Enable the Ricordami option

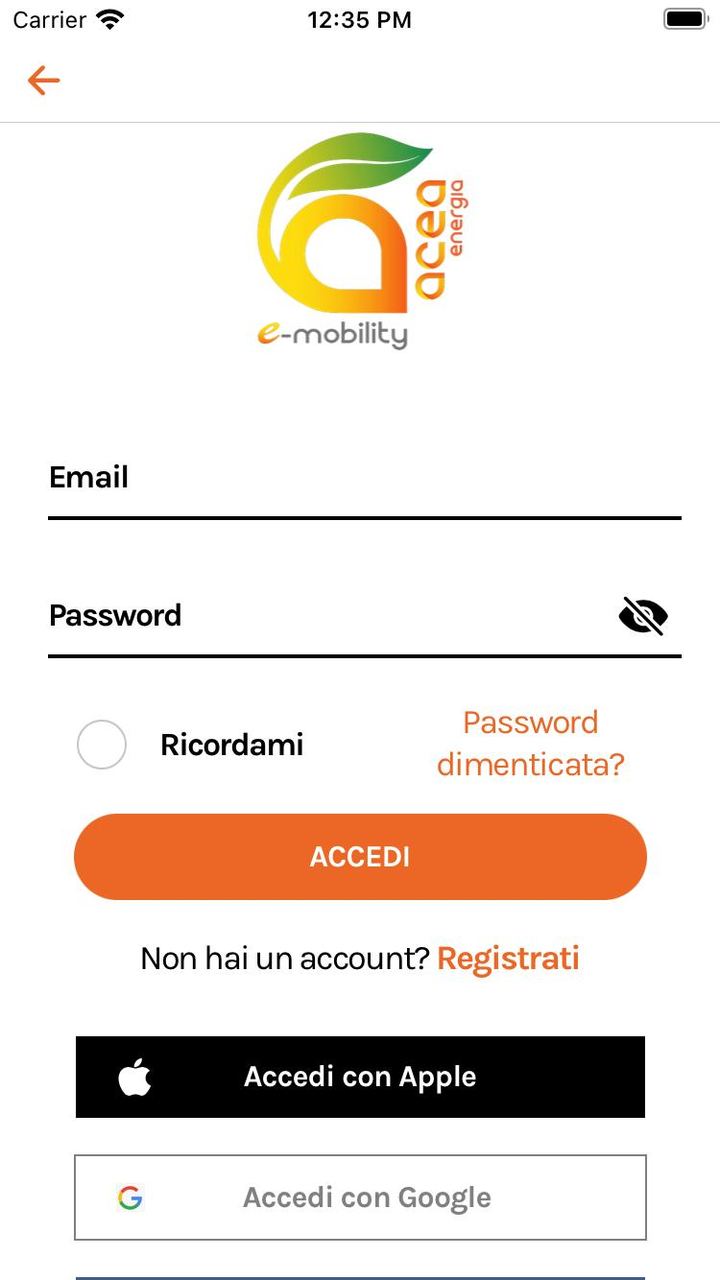[102, 745]
